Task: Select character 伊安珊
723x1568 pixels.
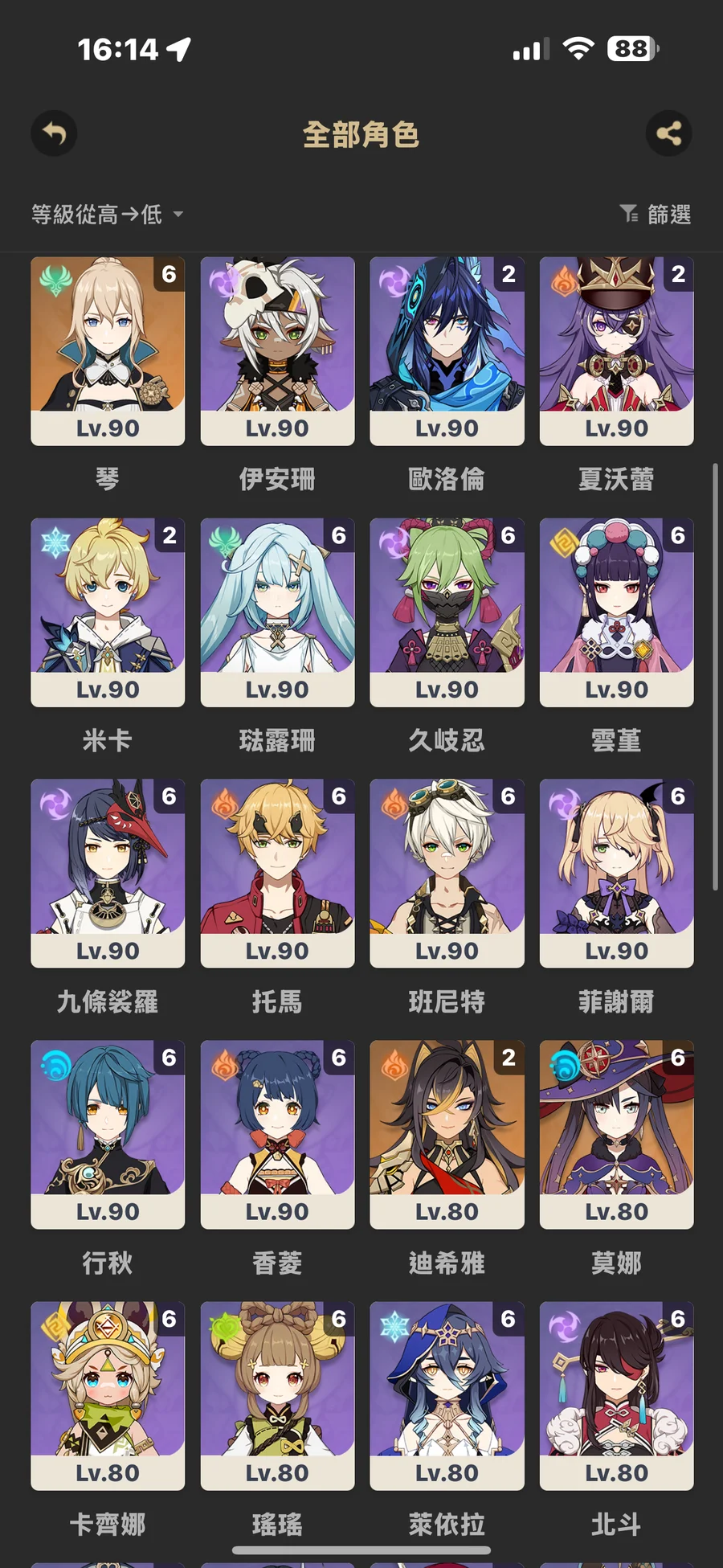Action: (x=277, y=351)
